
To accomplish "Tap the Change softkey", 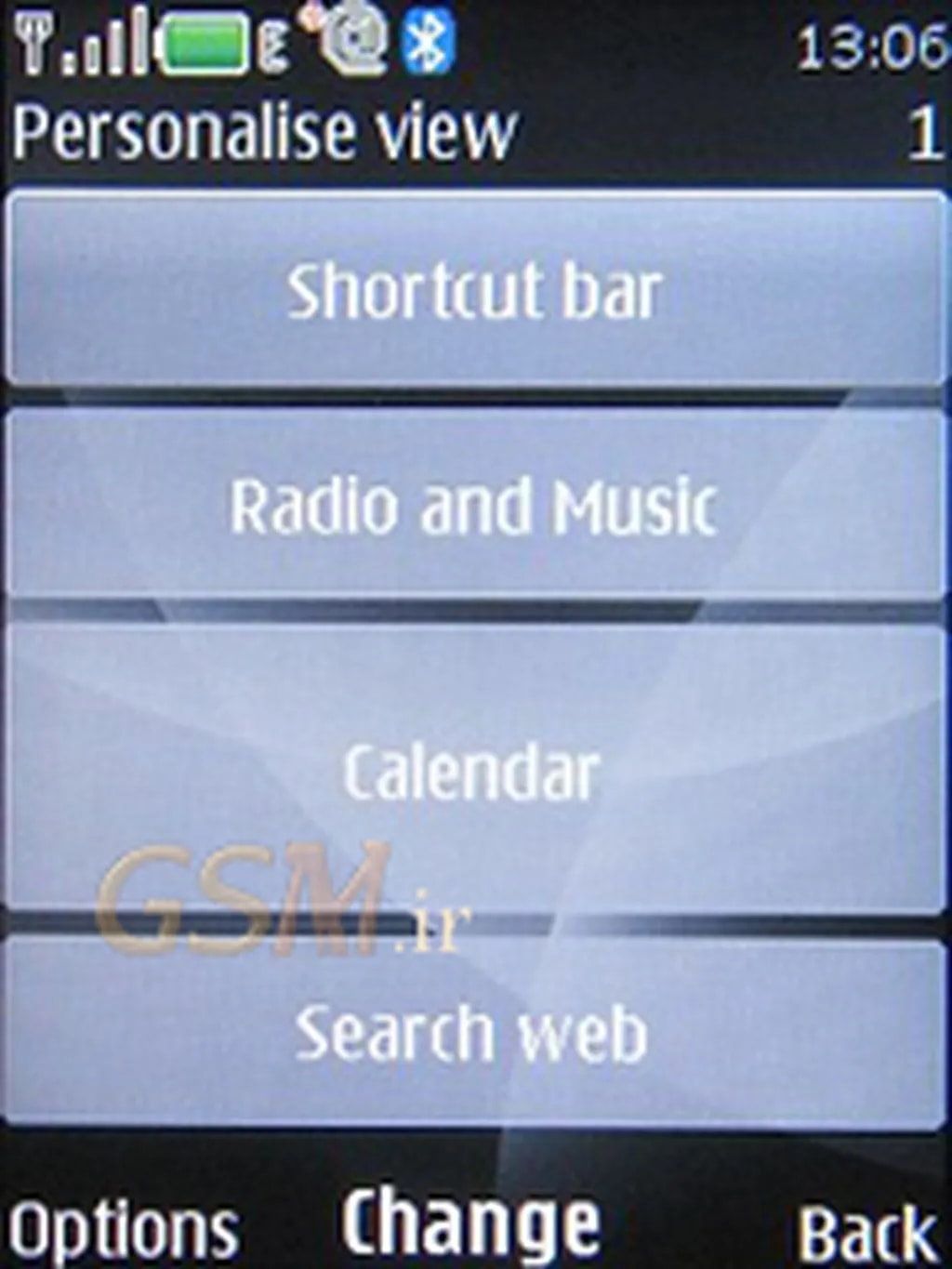I will 470,1223.
